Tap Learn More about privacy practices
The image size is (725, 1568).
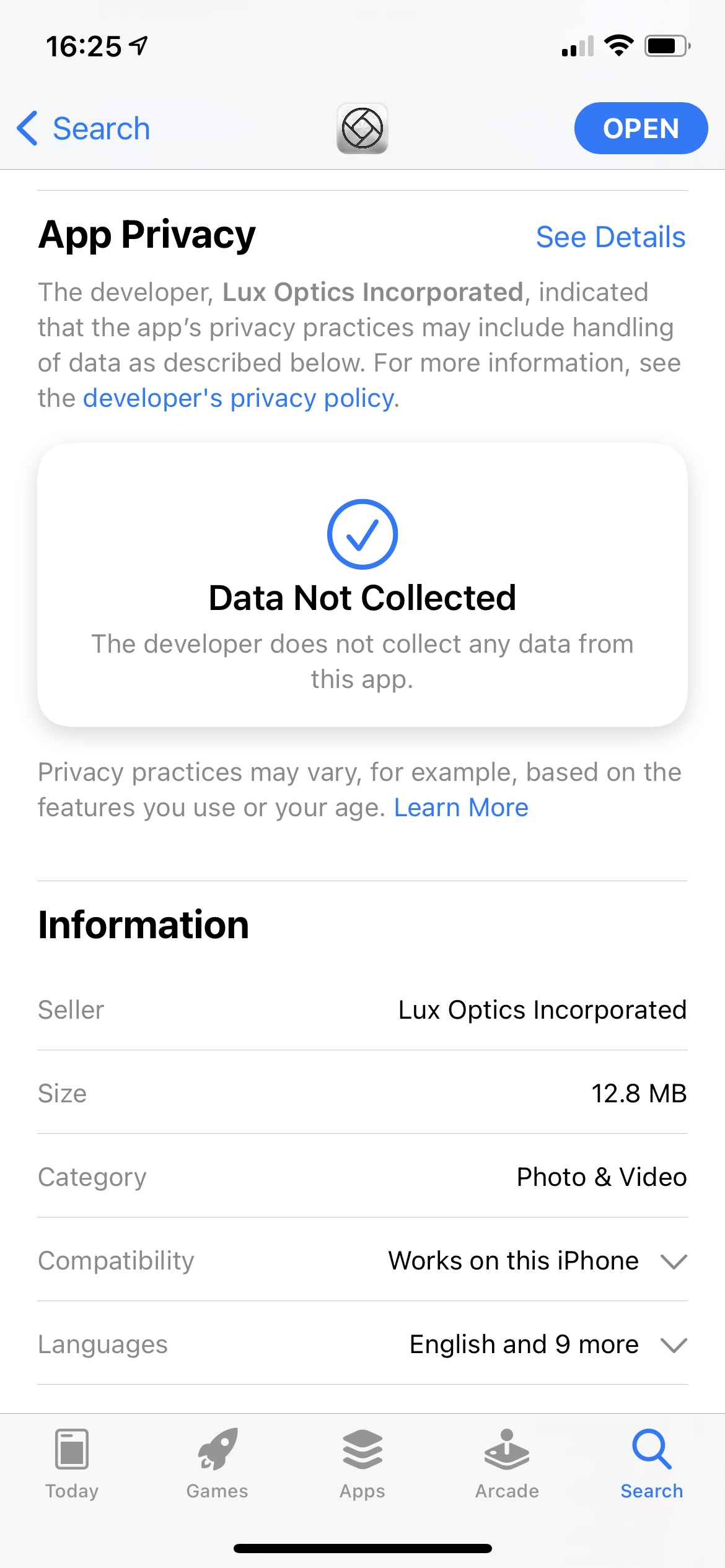coord(461,808)
